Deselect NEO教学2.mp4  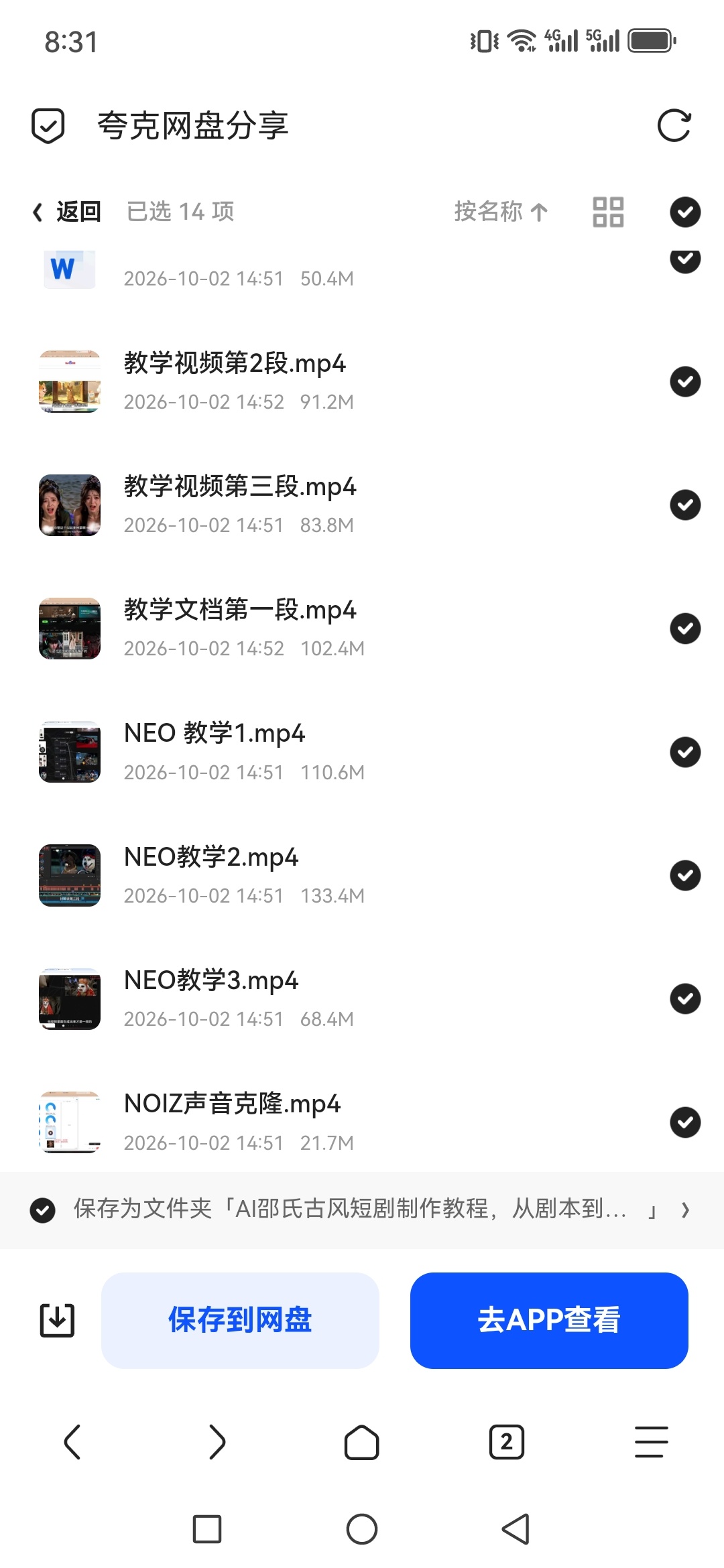point(685,875)
